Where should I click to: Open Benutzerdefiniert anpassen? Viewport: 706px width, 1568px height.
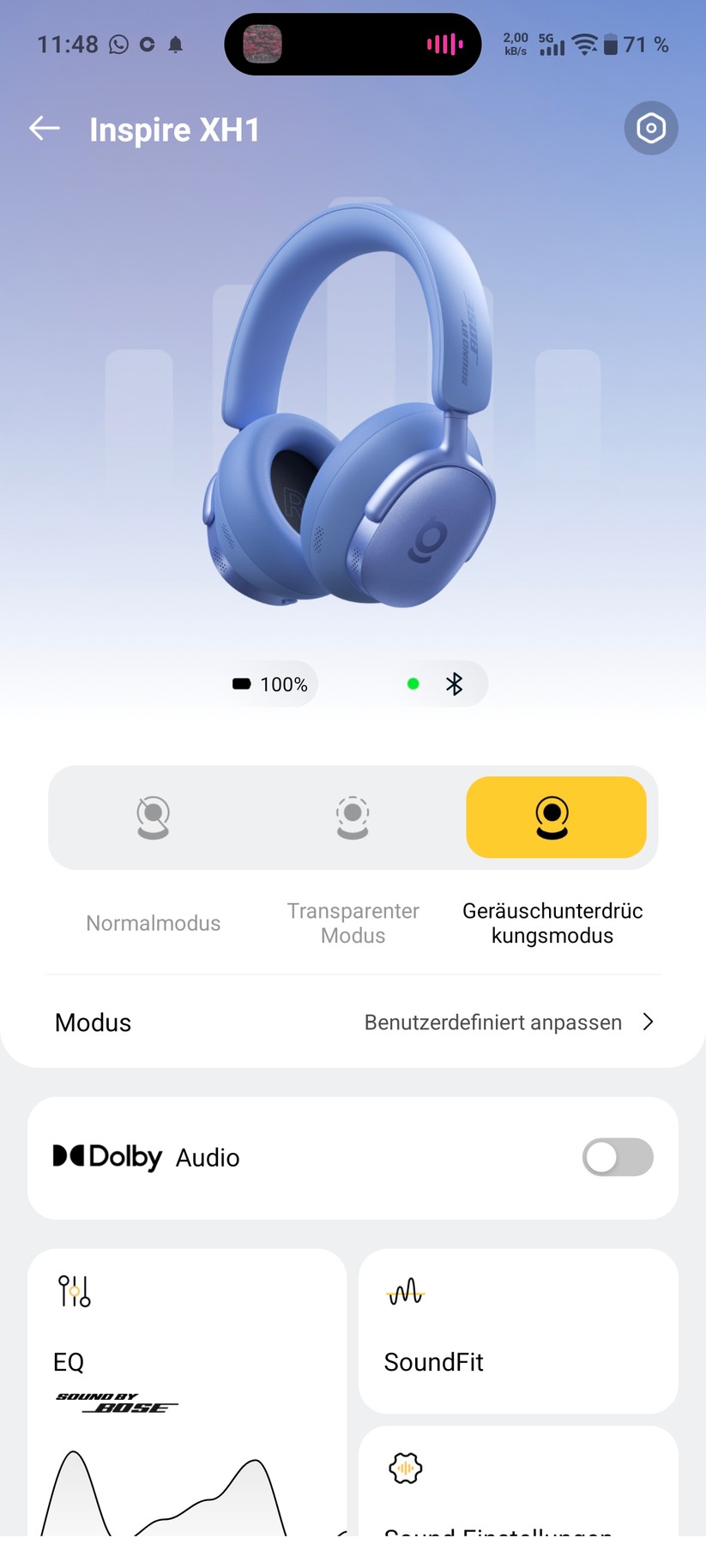pyautogui.click(x=493, y=1022)
